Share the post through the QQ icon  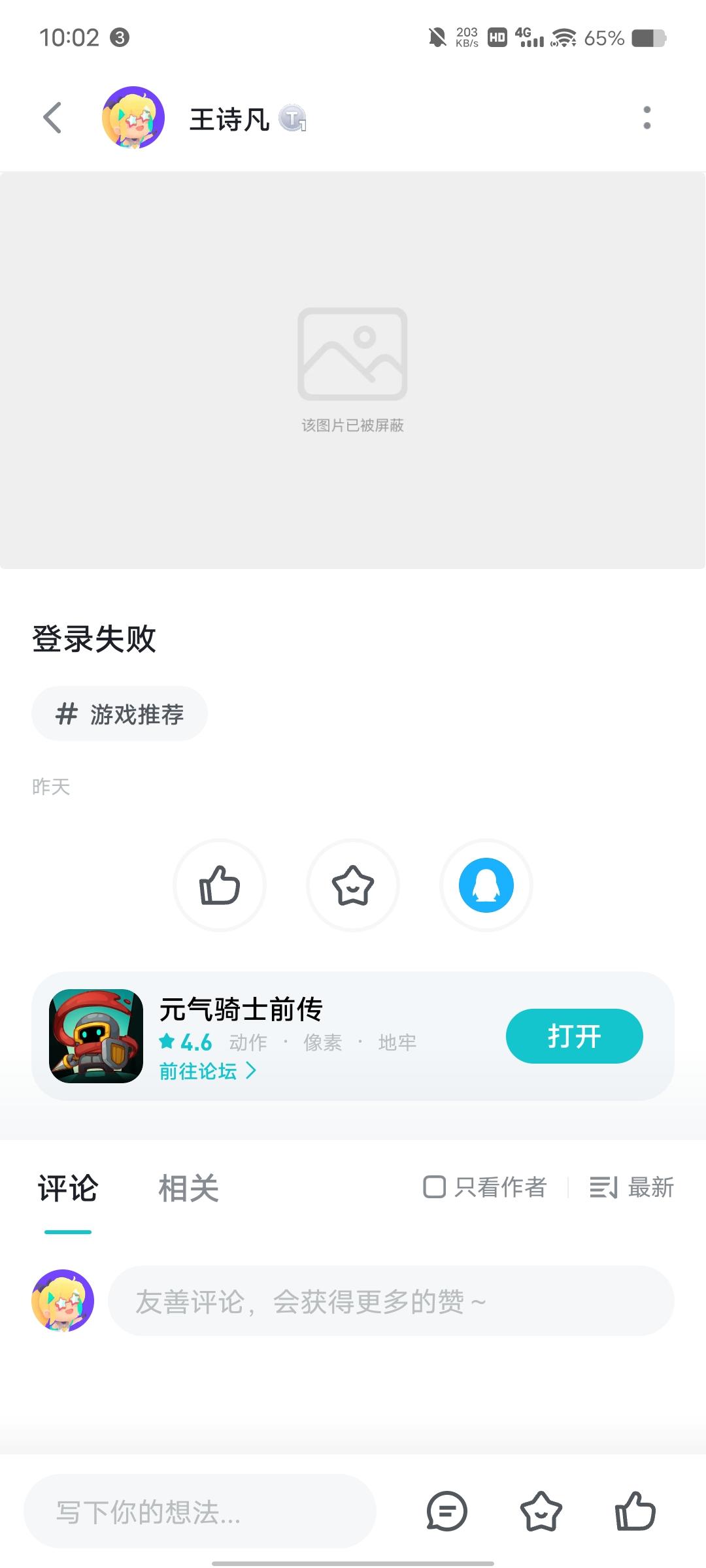[486, 885]
